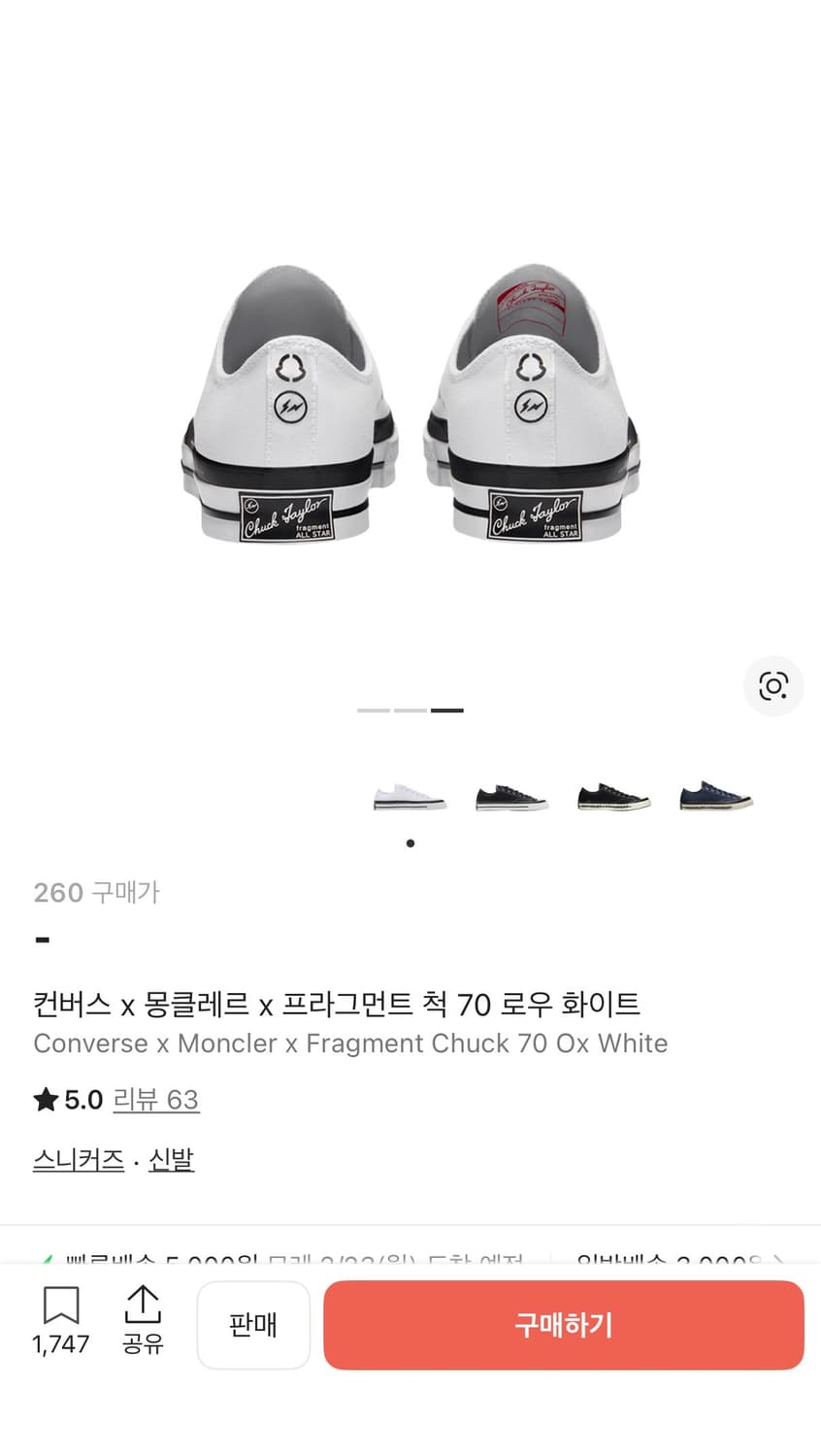Image resolution: width=821 pixels, height=1456 pixels.
Task: Click the dot below the colorway thumbnails
Action: tap(410, 843)
